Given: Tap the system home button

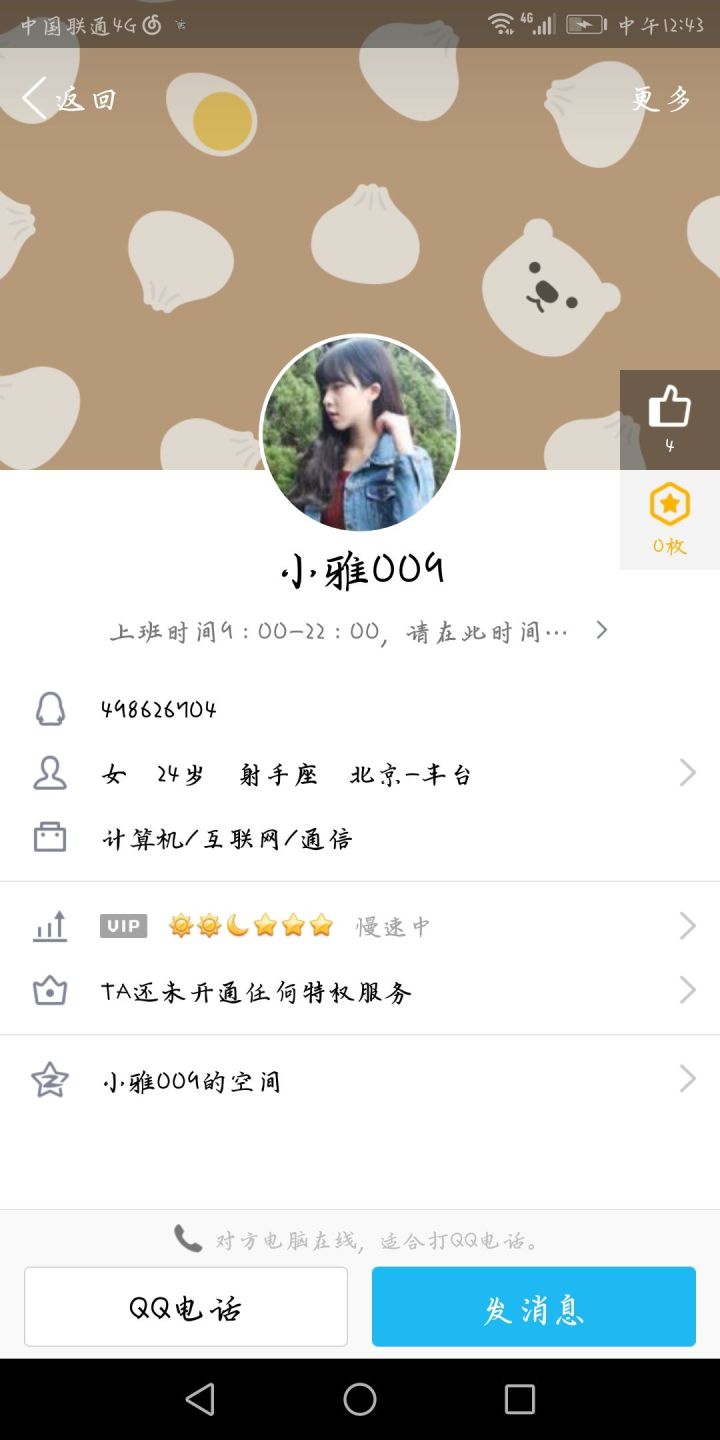Looking at the screenshot, I should pyautogui.click(x=360, y=1399).
